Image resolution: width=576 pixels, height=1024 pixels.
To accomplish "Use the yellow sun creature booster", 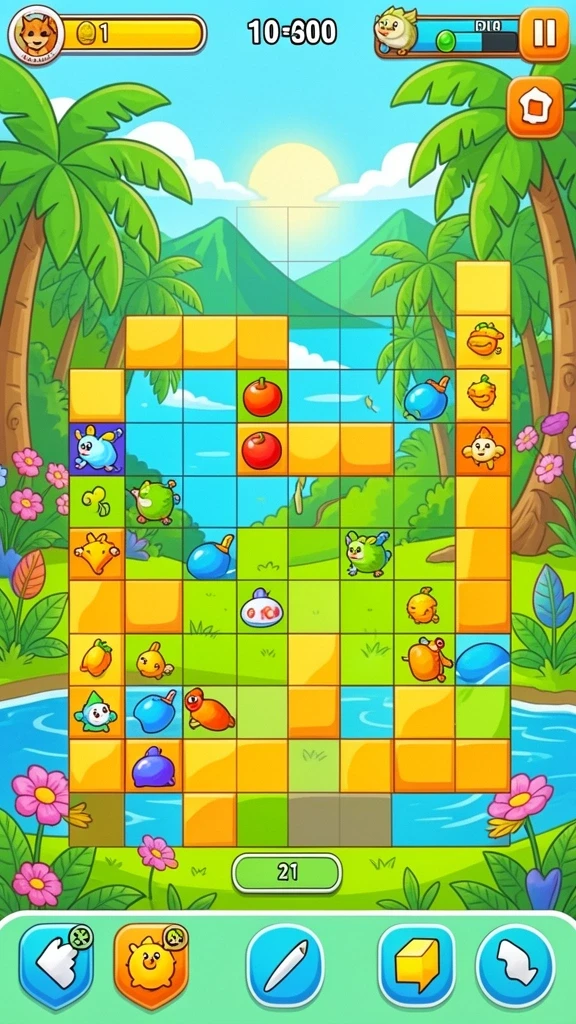I will point(151,965).
